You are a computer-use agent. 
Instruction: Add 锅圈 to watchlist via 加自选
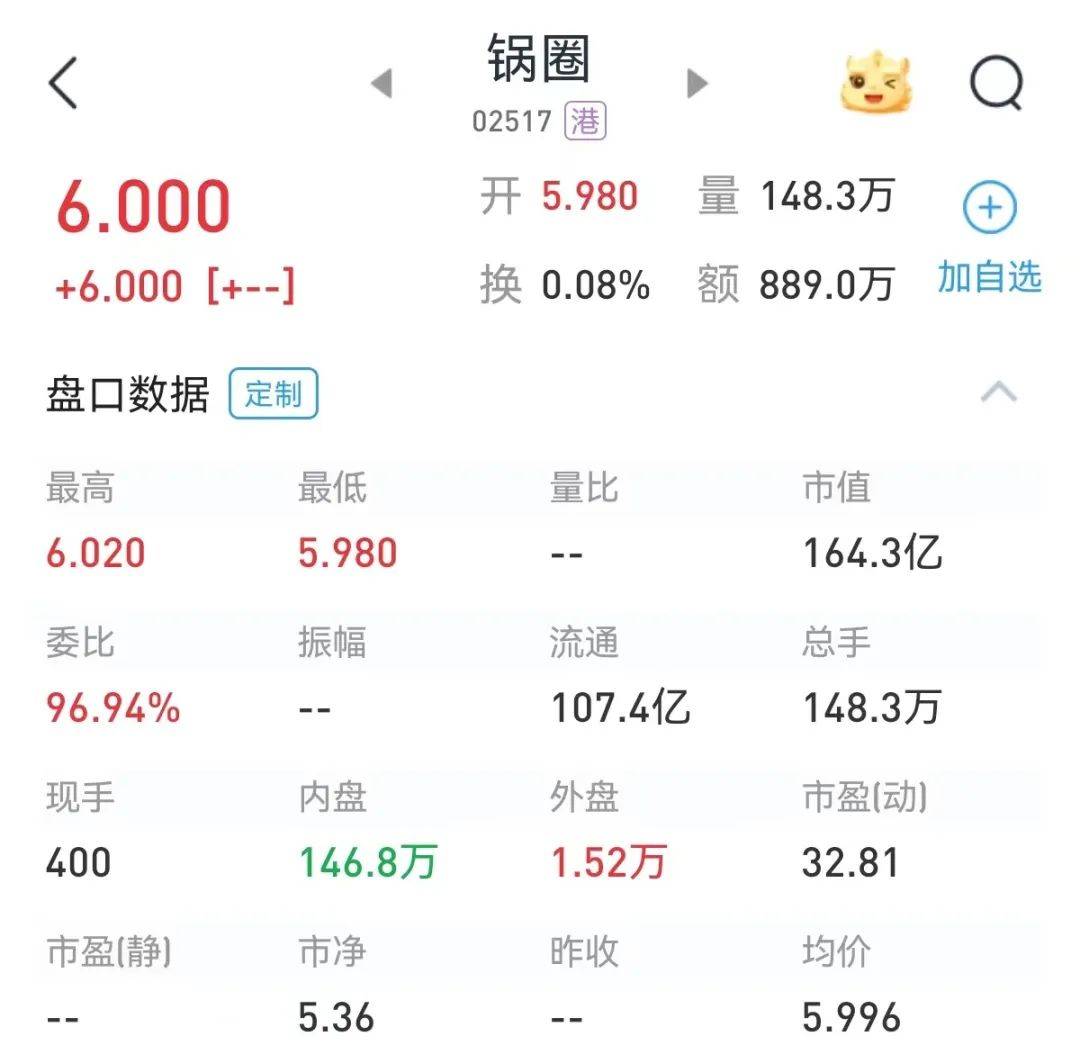pos(989,236)
